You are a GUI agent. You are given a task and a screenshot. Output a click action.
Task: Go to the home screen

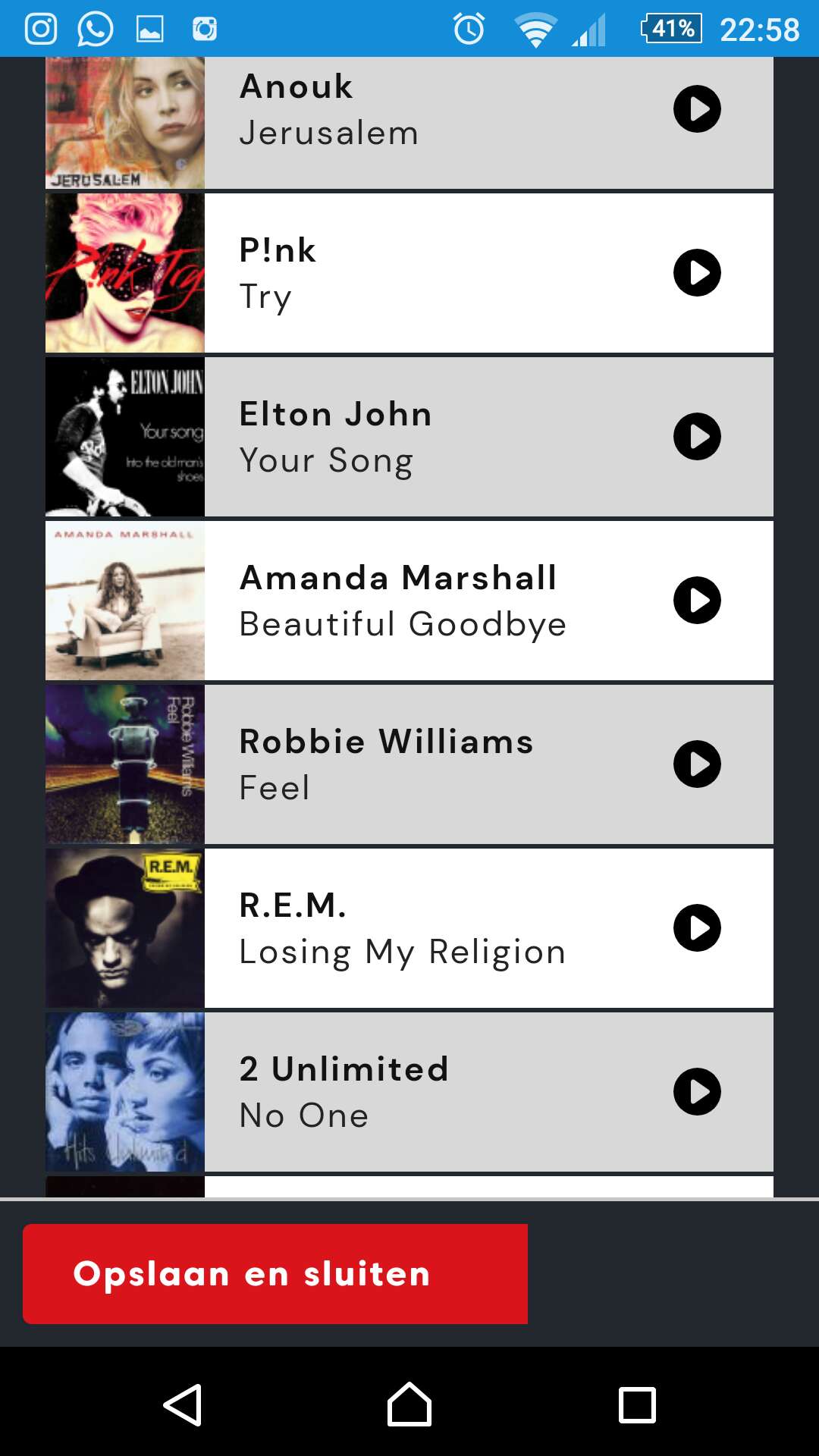coord(409,1404)
